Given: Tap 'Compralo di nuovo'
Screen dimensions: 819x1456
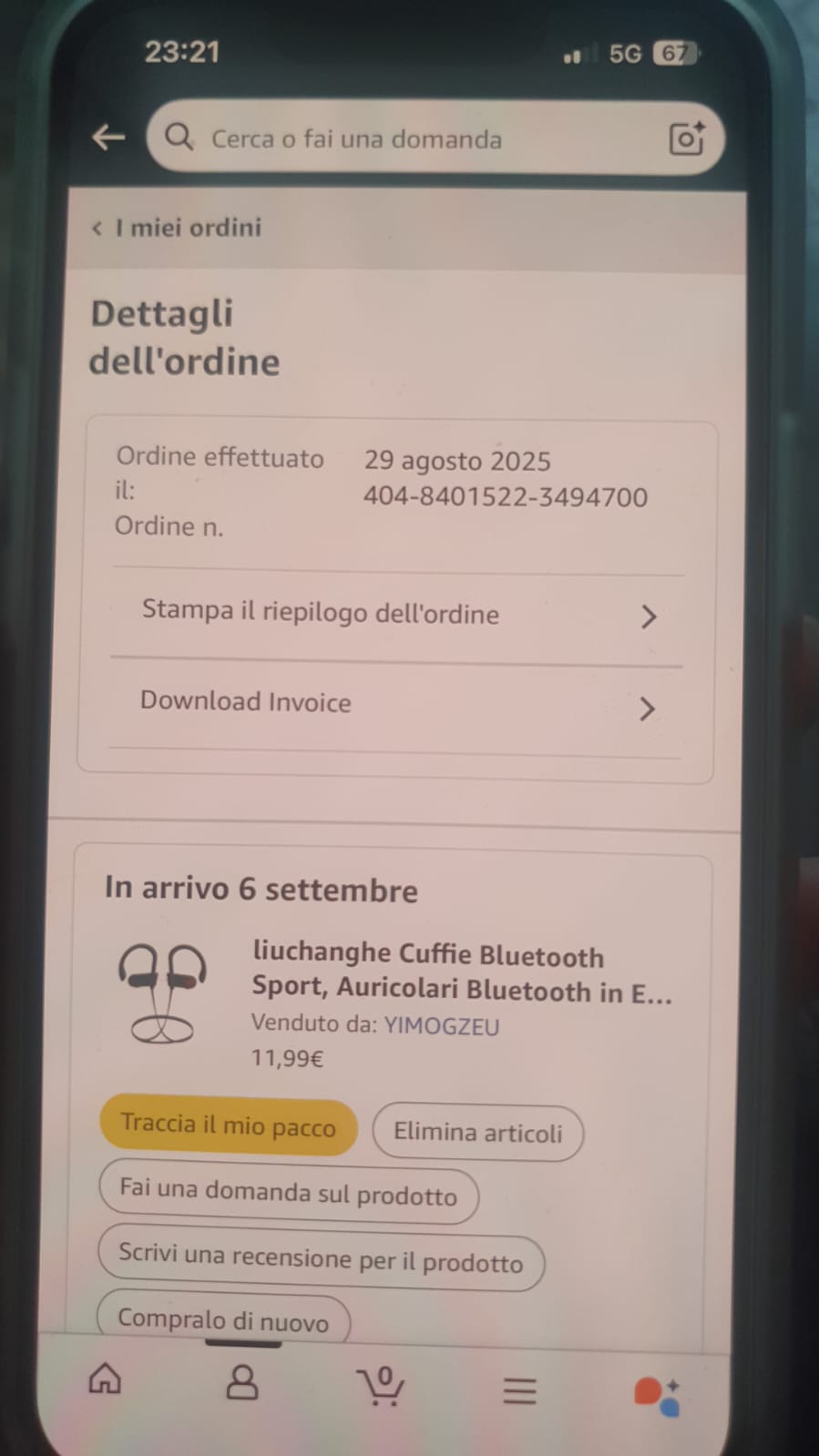Looking at the screenshot, I should pos(223,1319).
